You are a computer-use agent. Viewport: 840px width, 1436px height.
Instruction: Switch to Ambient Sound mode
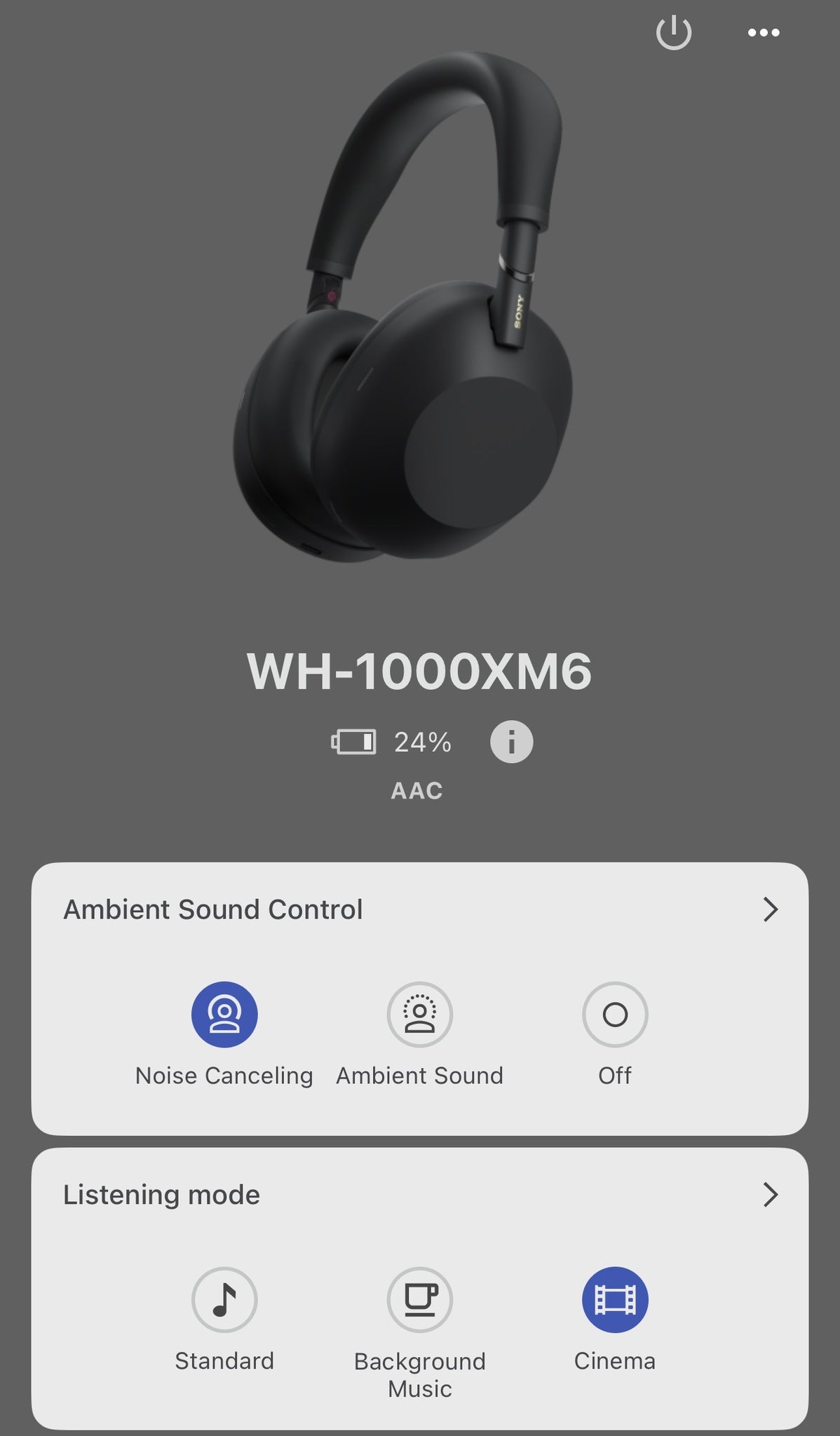(419, 1015)
